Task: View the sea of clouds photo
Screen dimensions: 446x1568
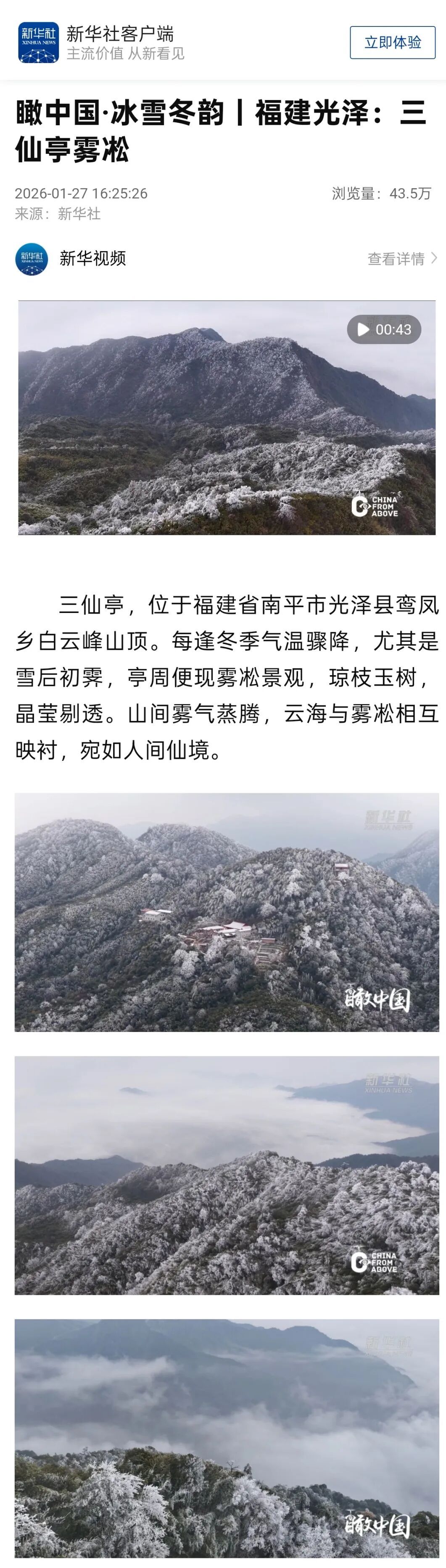Action: point(227,1175)
